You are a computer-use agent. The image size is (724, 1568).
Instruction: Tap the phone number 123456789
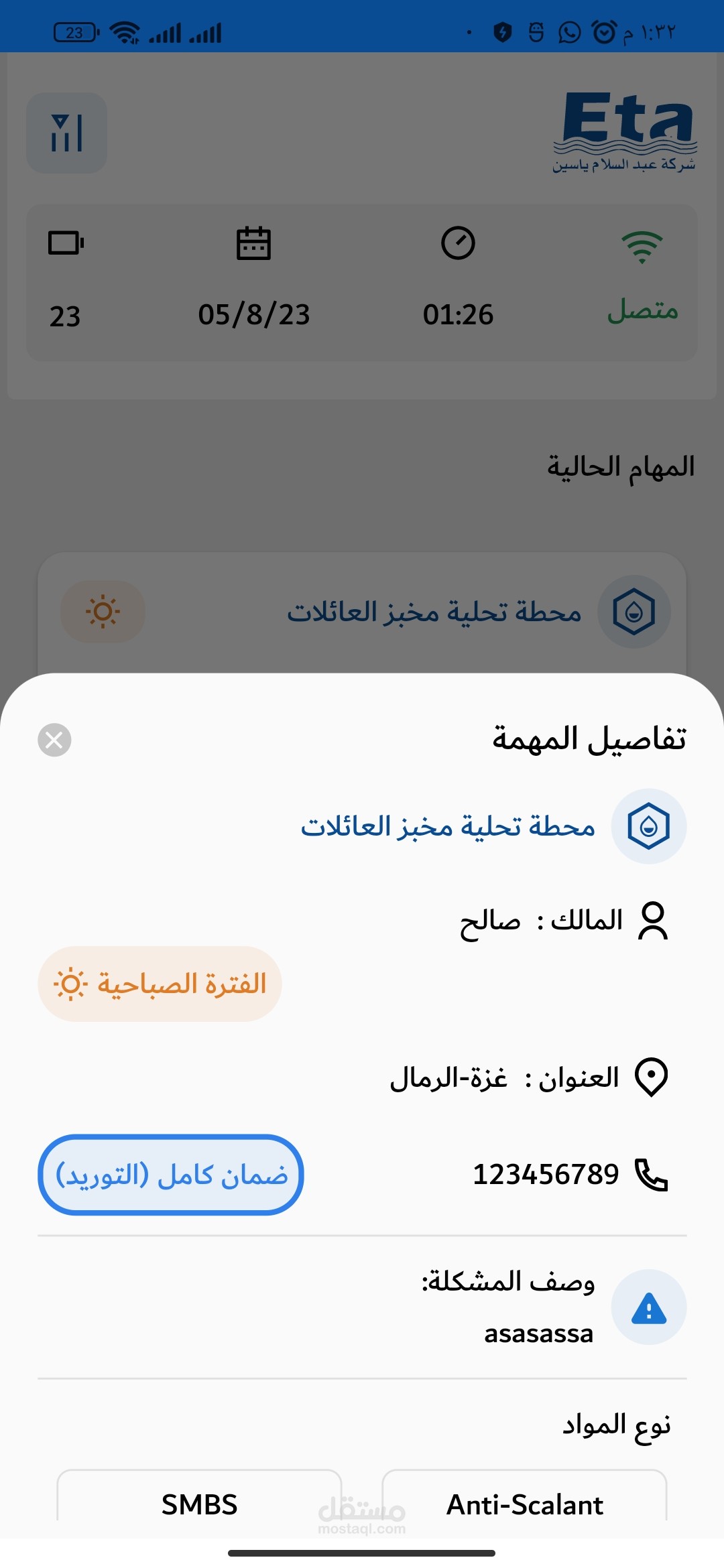pos(546,1174)
